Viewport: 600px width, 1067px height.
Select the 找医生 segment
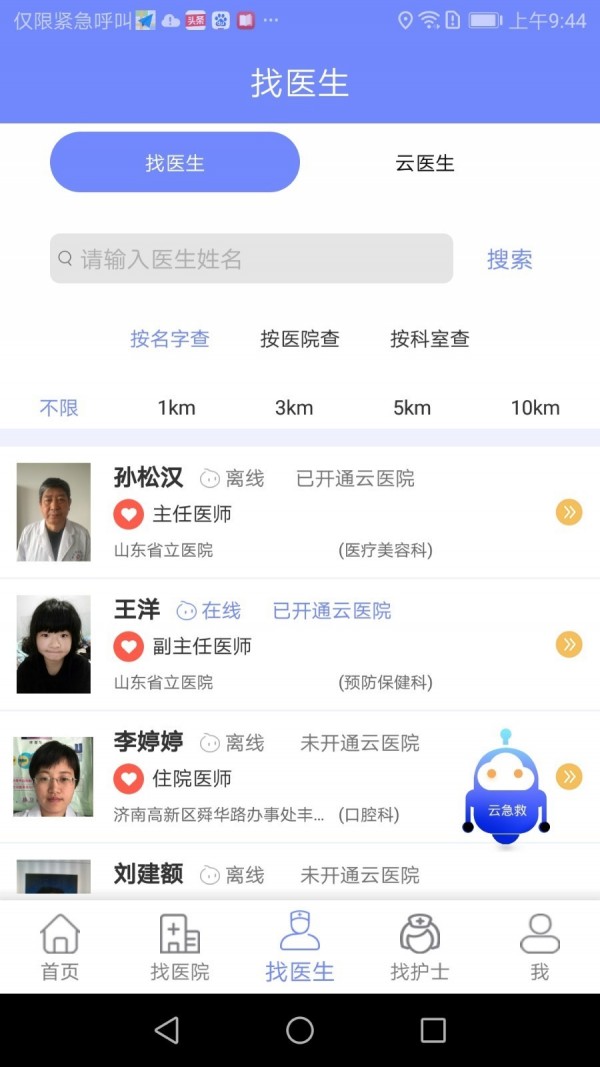coord(175,163)
